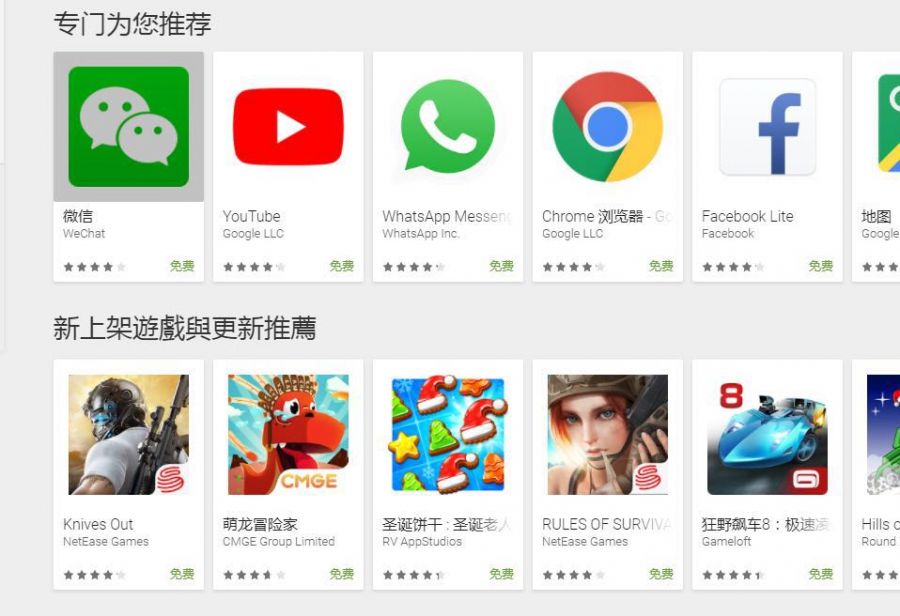Image resolution: width=900 pixels, height=616 pixels.
Task: Open the WeChat (微信) app card
Action: tap(128, 128)
